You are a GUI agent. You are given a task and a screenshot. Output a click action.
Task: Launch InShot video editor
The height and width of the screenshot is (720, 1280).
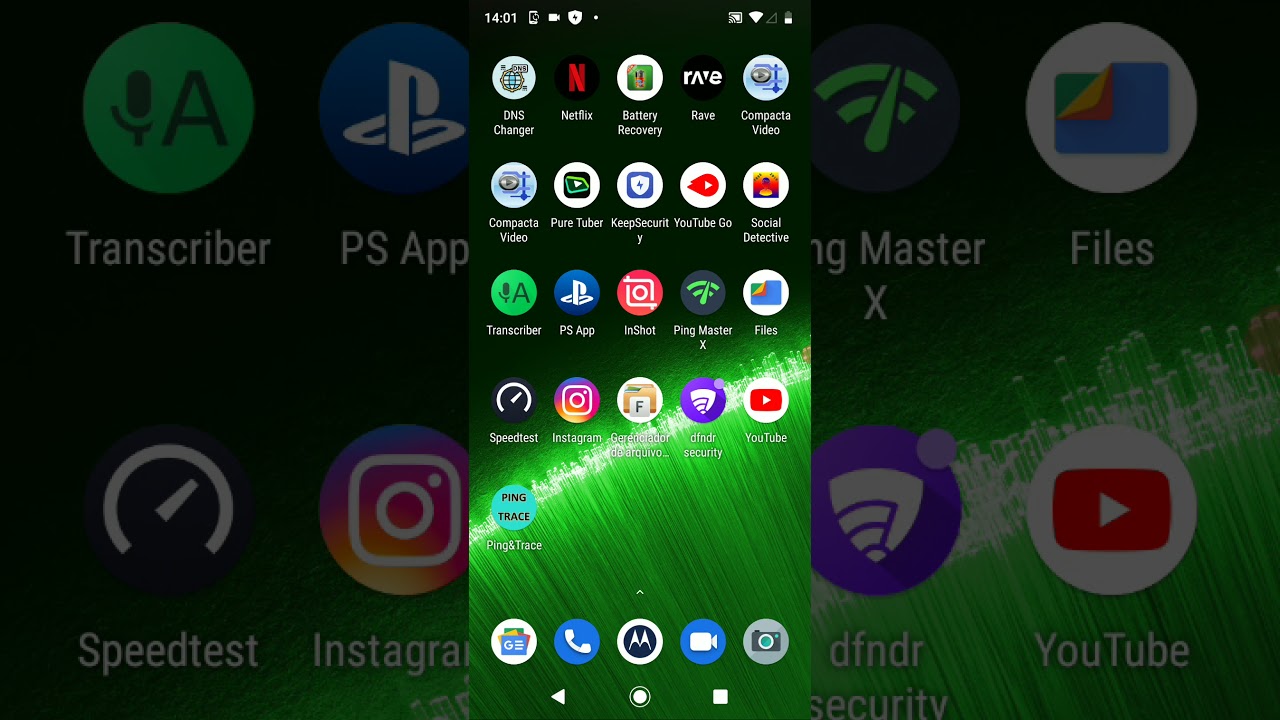(640, 293)
